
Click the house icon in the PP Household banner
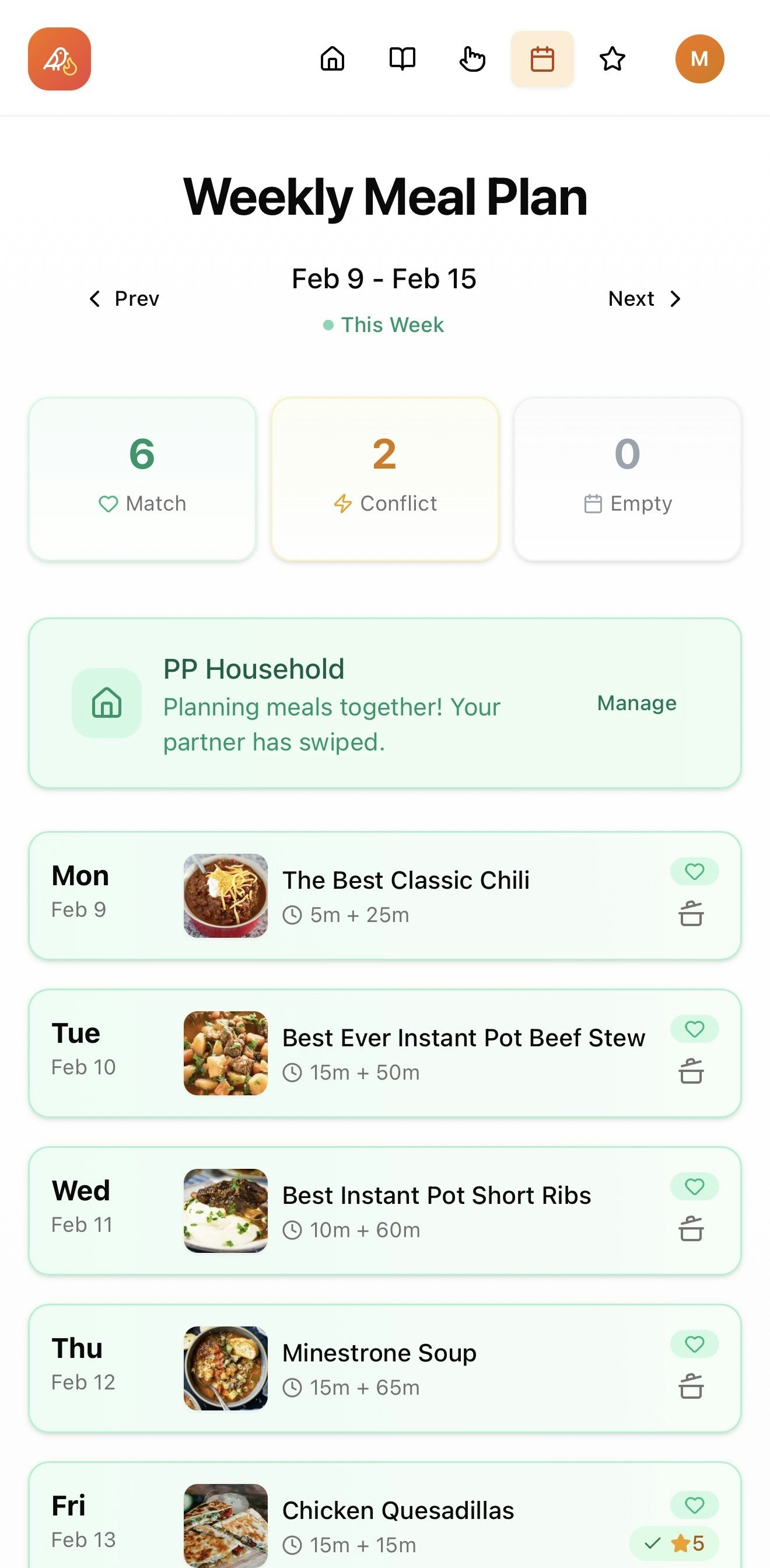coord(107,704)
